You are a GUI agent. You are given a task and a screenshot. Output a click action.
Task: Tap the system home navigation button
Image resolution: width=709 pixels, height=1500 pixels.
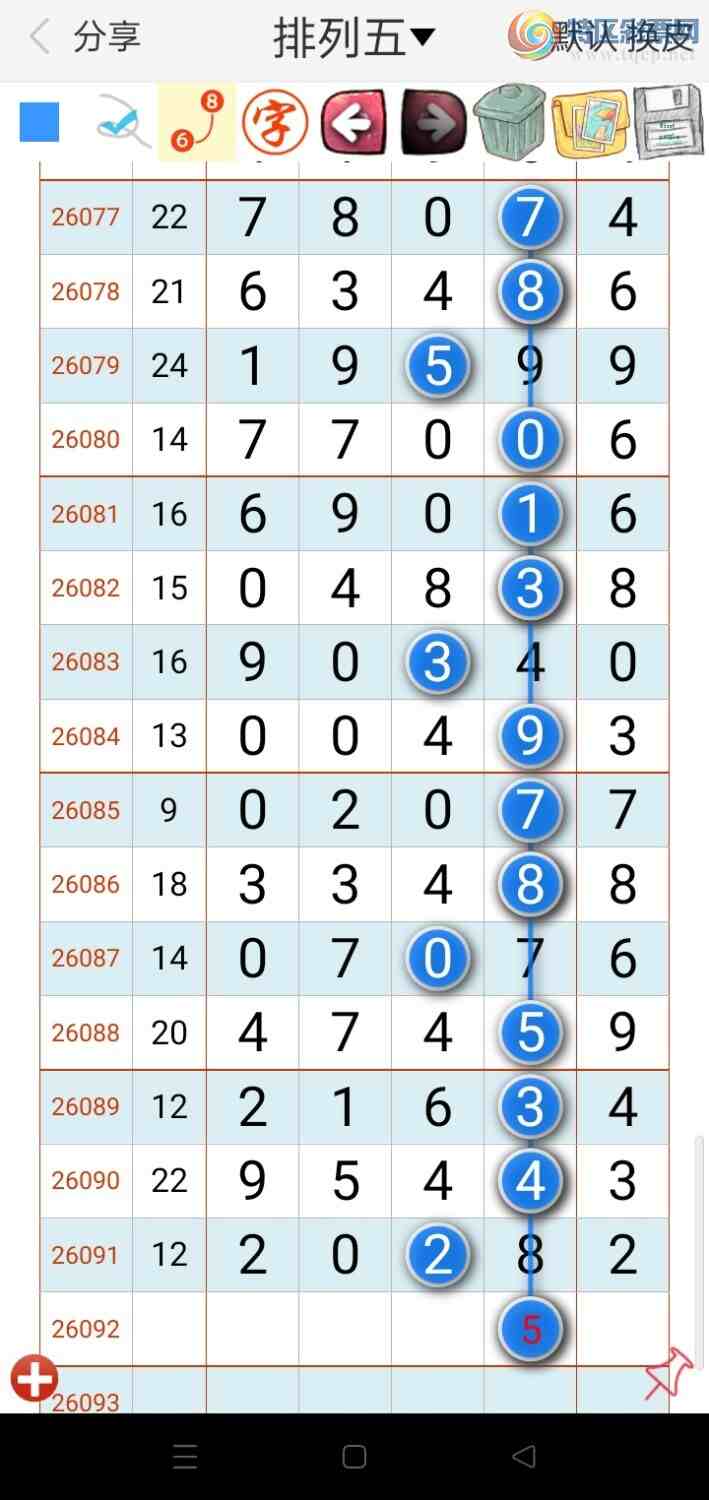tap(354, 1456)
